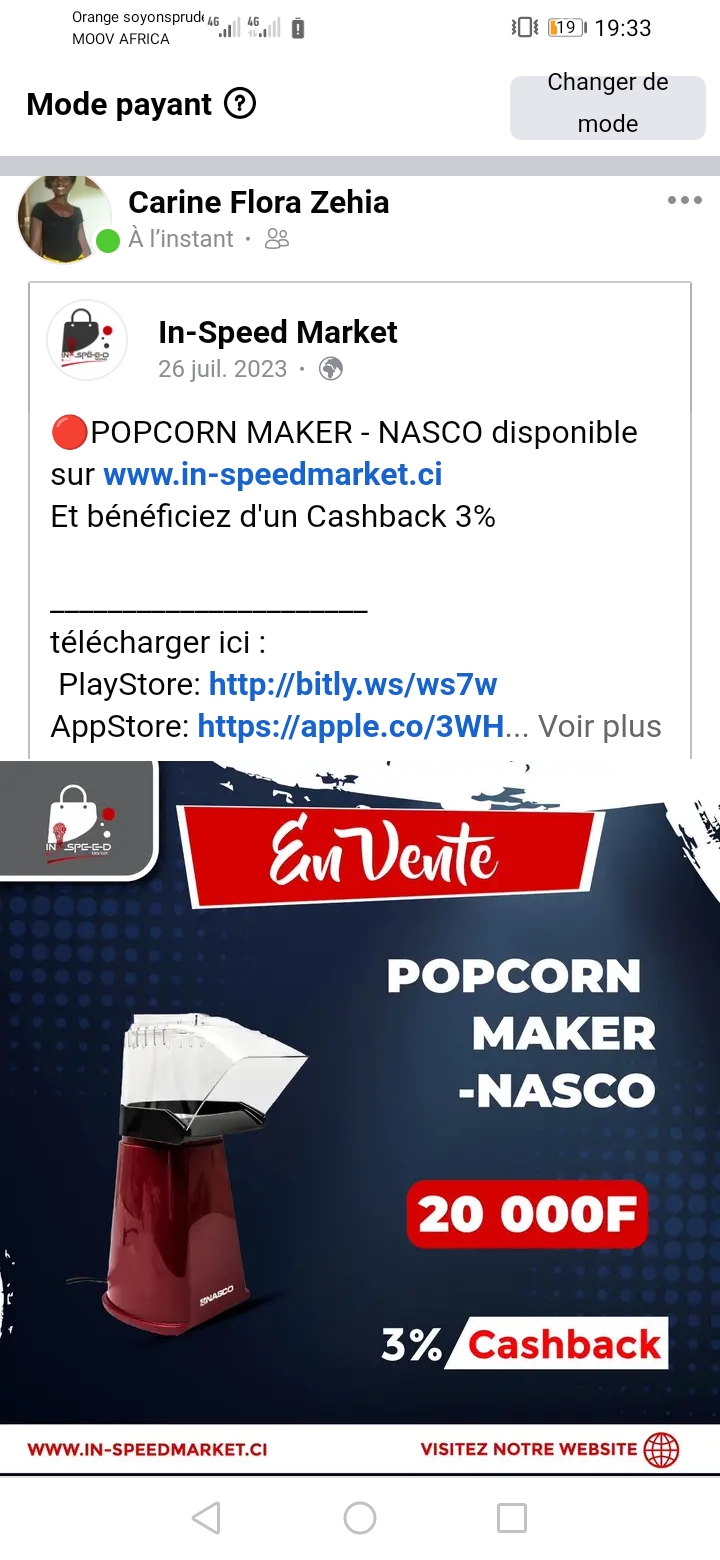
Task: Tap the Changer de mode button
Action: (x=607, y=104)
